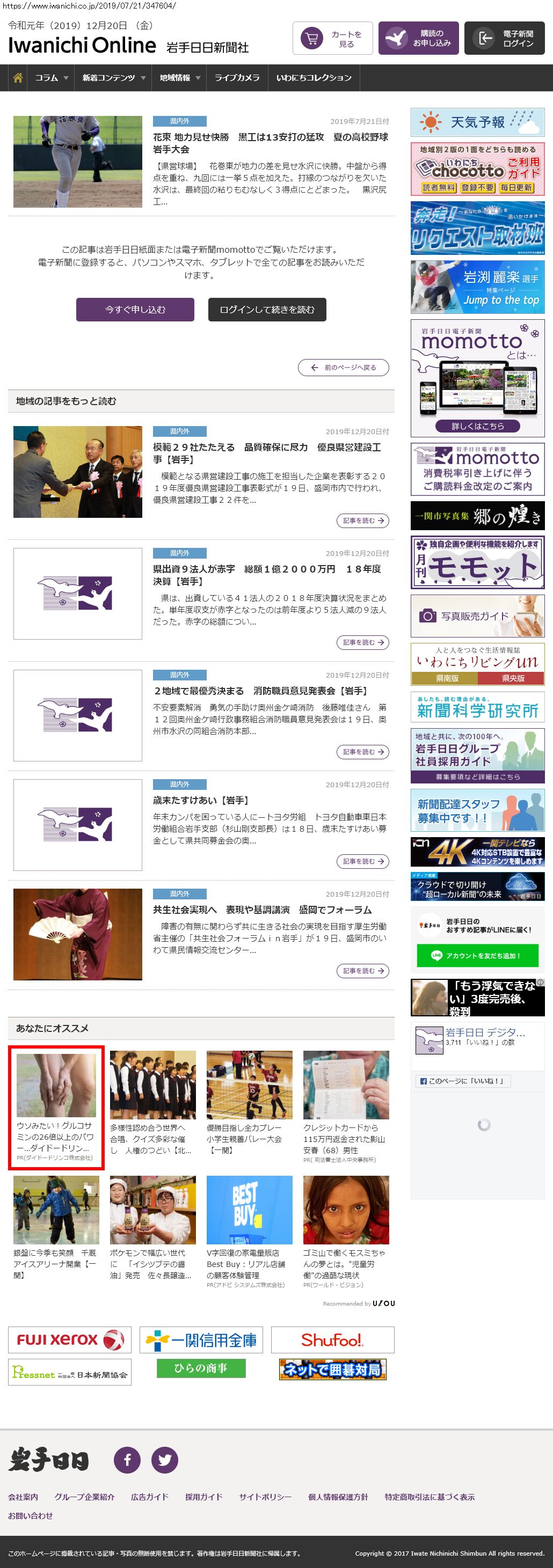
Task: Select ログインして続きを読む
Action: [x=267, y=309]
